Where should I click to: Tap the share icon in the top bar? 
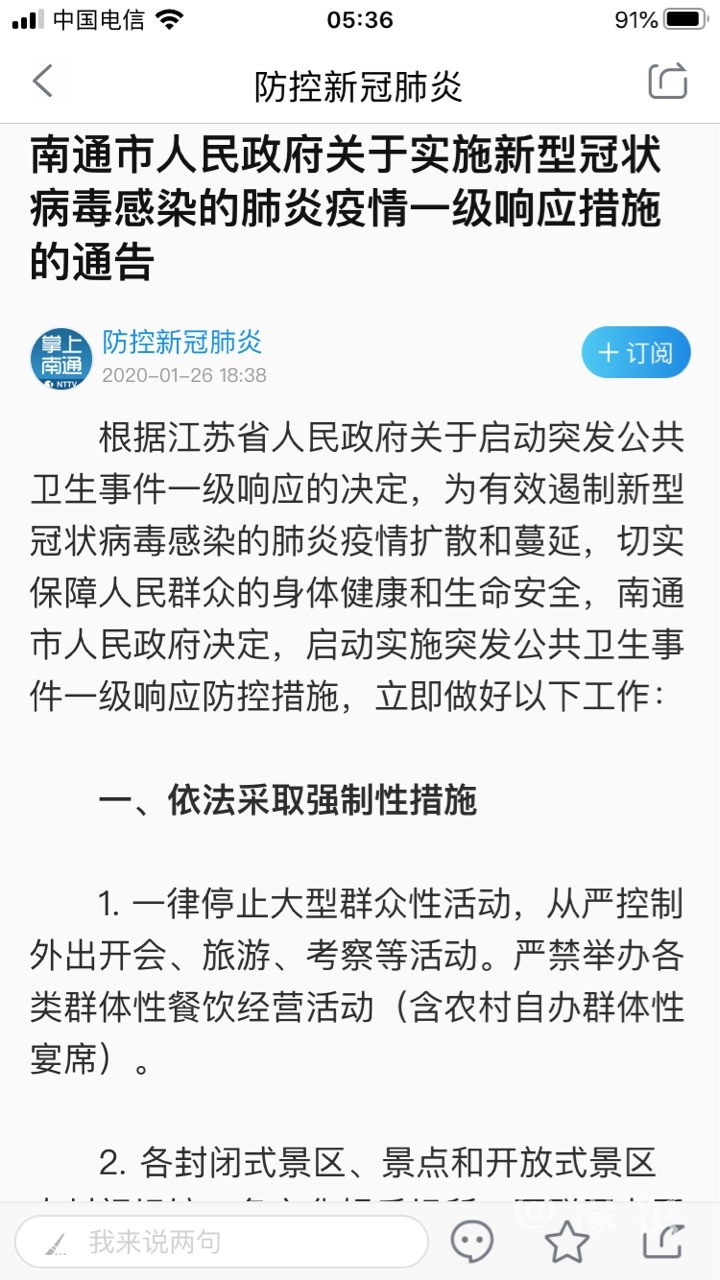[668, 81]
